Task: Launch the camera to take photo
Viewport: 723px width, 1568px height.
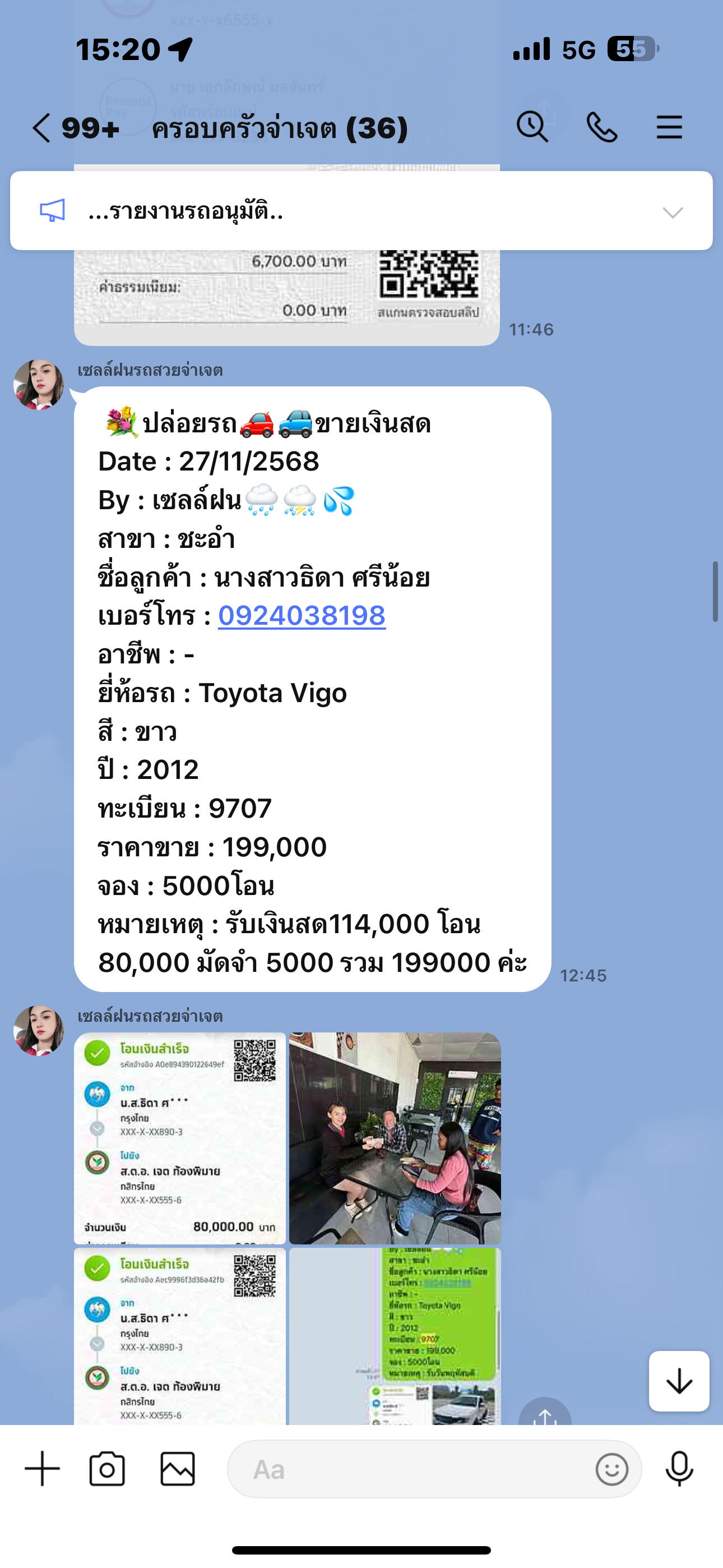Action: [107, 1469]
